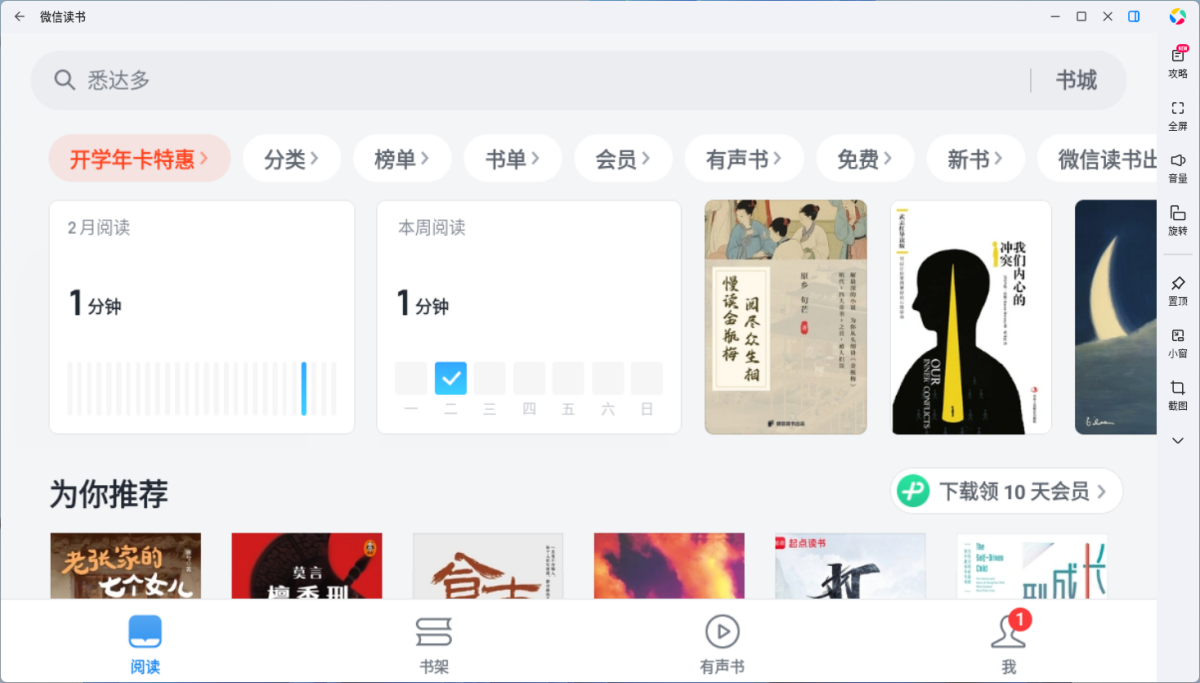
Task: Open the 2月阅读 monthly reading card
Action: (201, 317)
